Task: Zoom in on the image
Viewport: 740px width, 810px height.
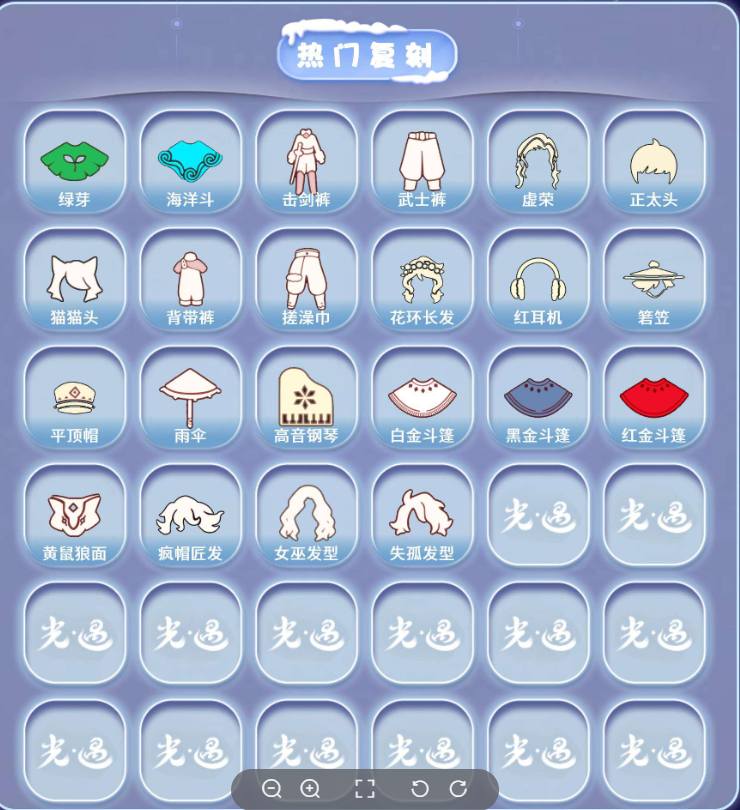Action: click(311, 789)
